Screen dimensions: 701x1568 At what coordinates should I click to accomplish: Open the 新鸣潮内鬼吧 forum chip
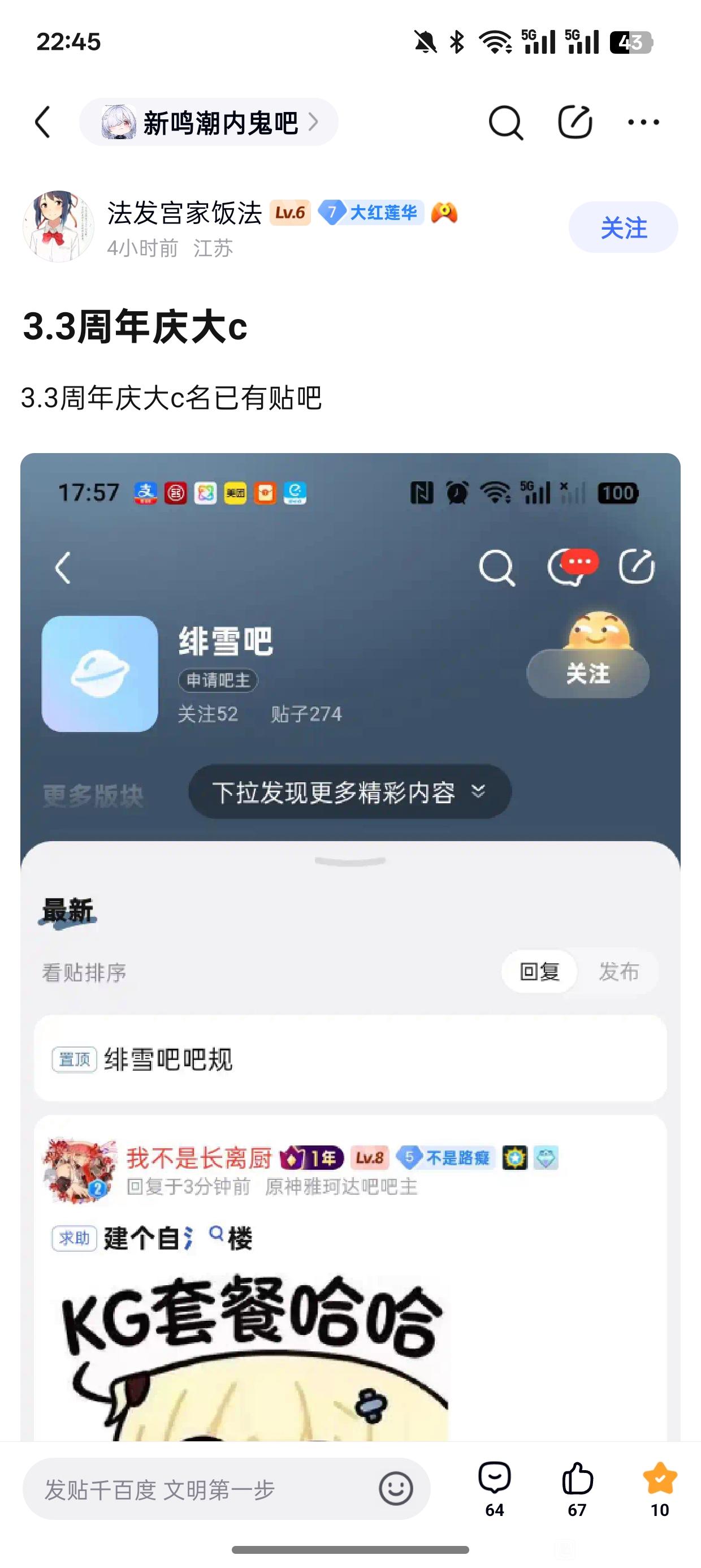209,122
